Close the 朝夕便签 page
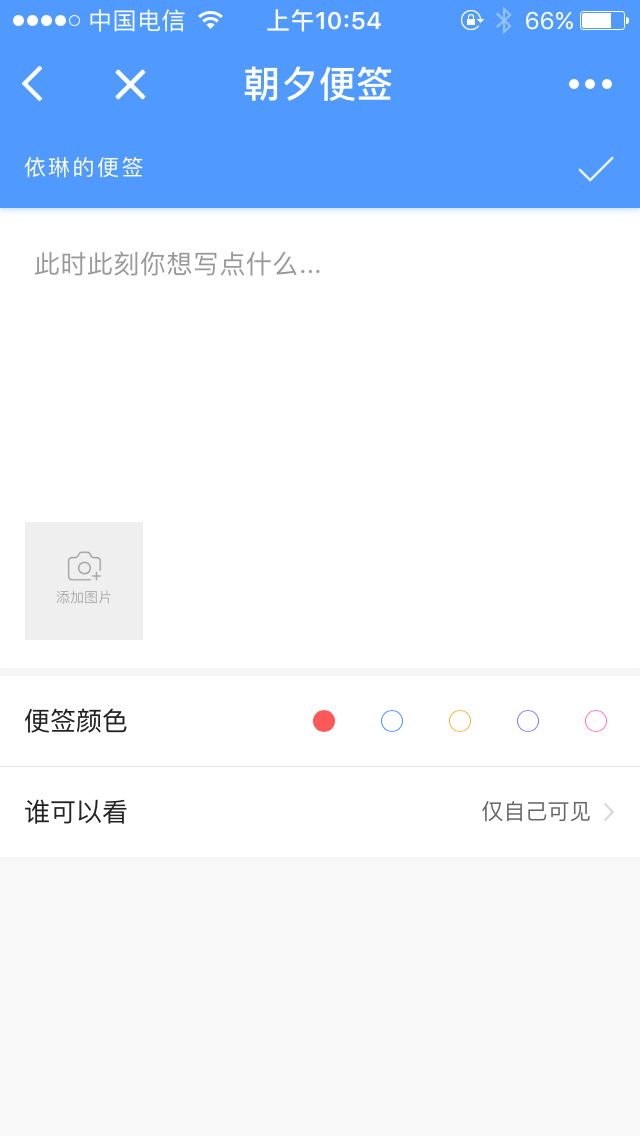The height and width of the screenshot is (1136, 640). tap(130, 84)
